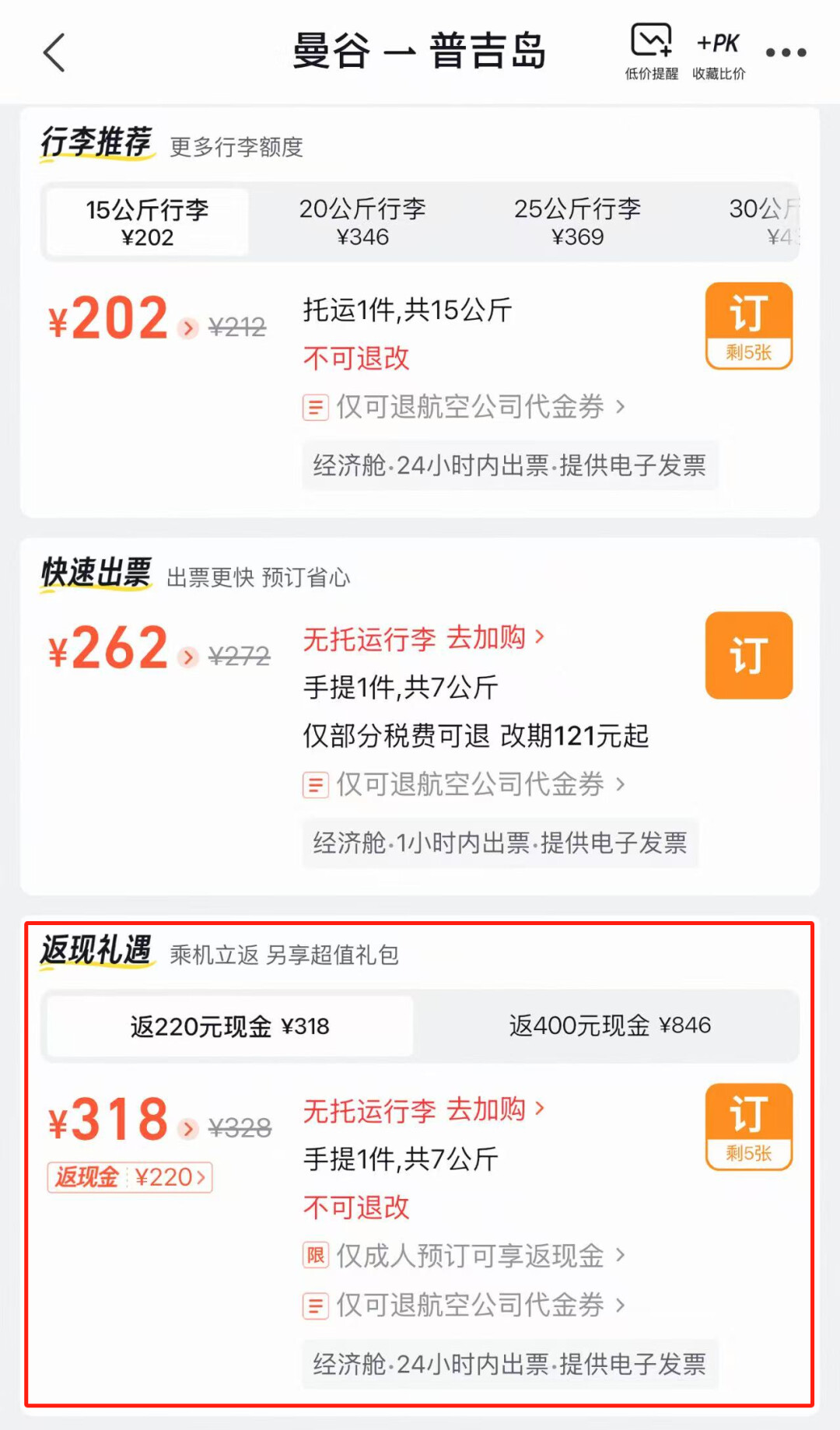Select the 返220元现金 ¥318 tab
This screenshot has height=1430, width=840.
click(229, 1026)
